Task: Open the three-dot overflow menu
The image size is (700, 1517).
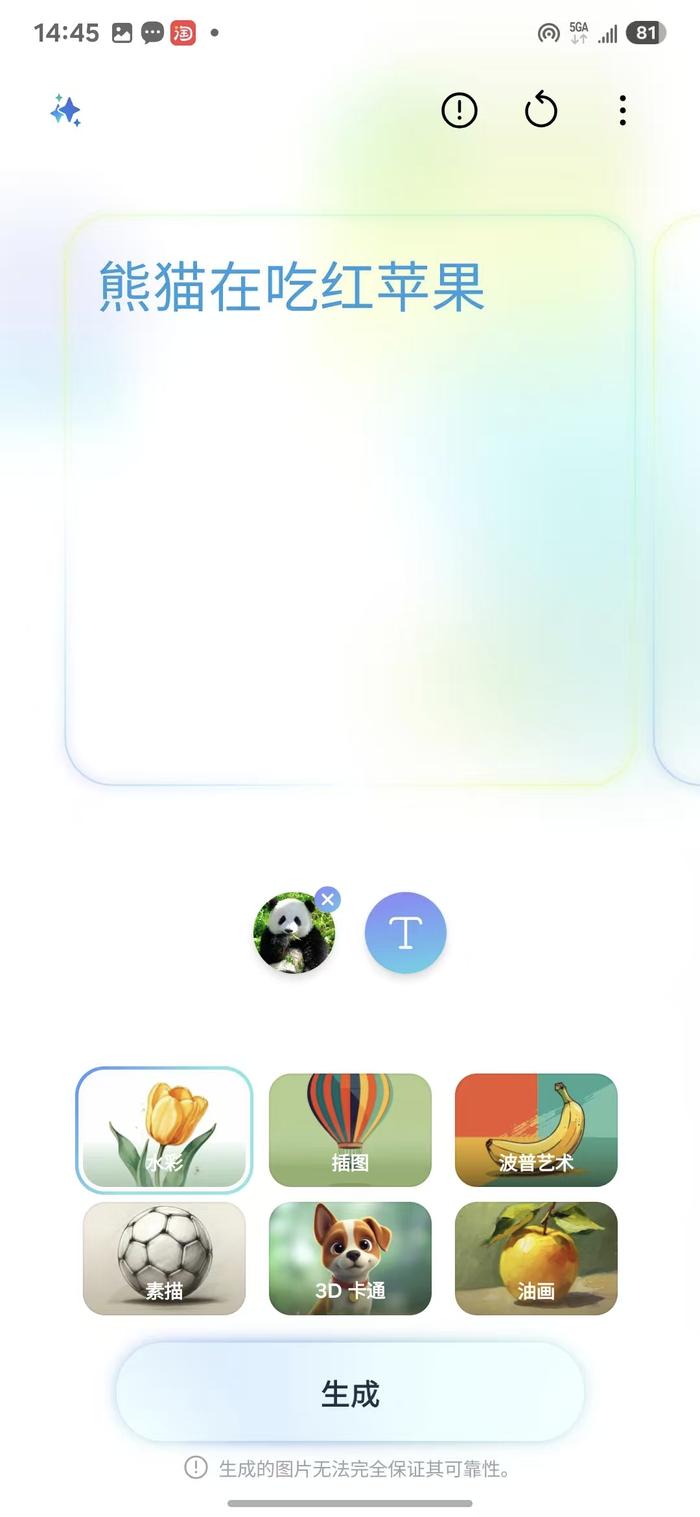Action: (x=622, y=110)
